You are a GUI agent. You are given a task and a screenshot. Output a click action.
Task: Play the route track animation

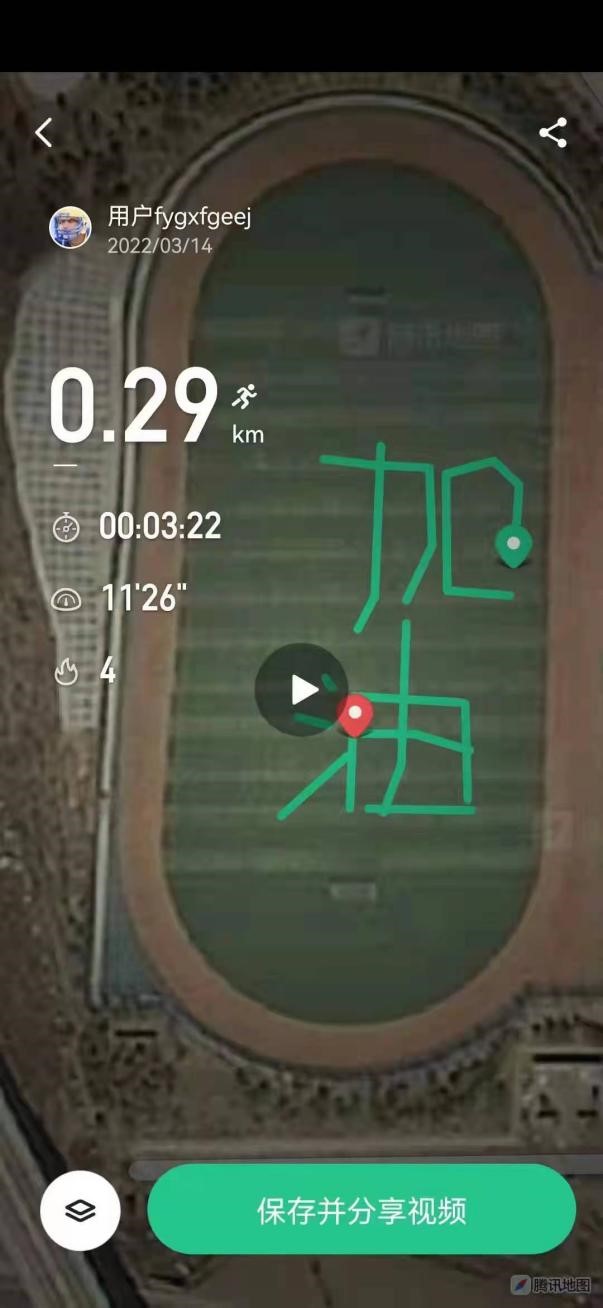(302, 689)
